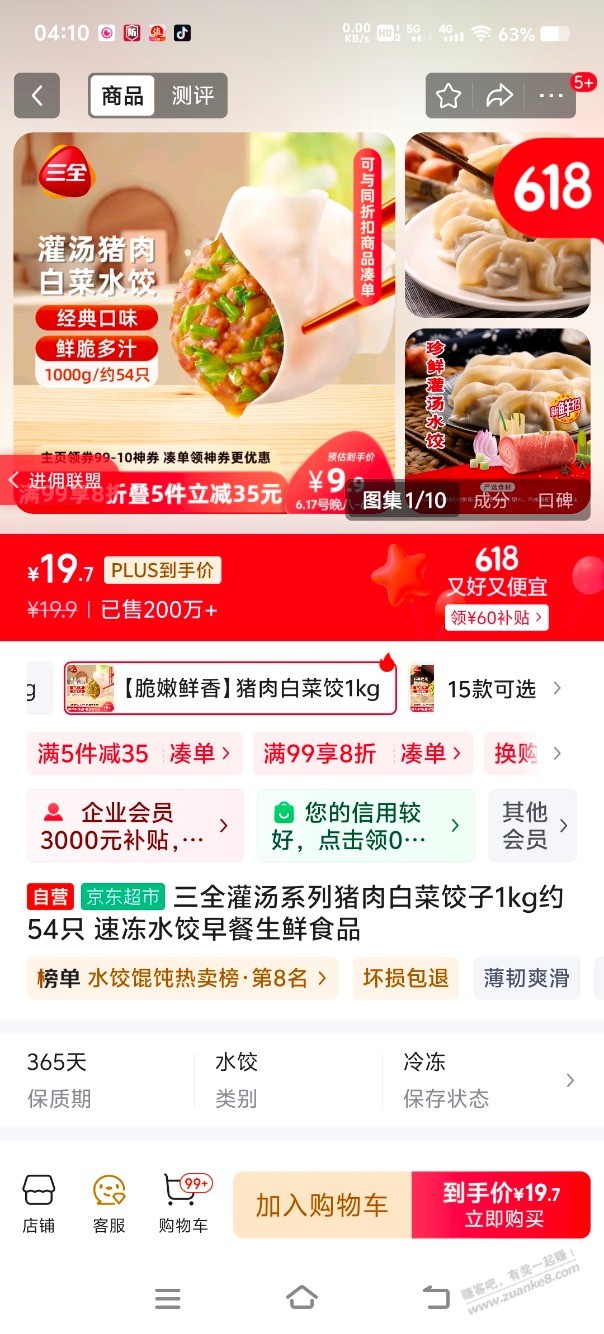The width and height of the screenshot is (604, 1334).
Task: Open the credit offer 您的信用较好 card
Action: 365,826
